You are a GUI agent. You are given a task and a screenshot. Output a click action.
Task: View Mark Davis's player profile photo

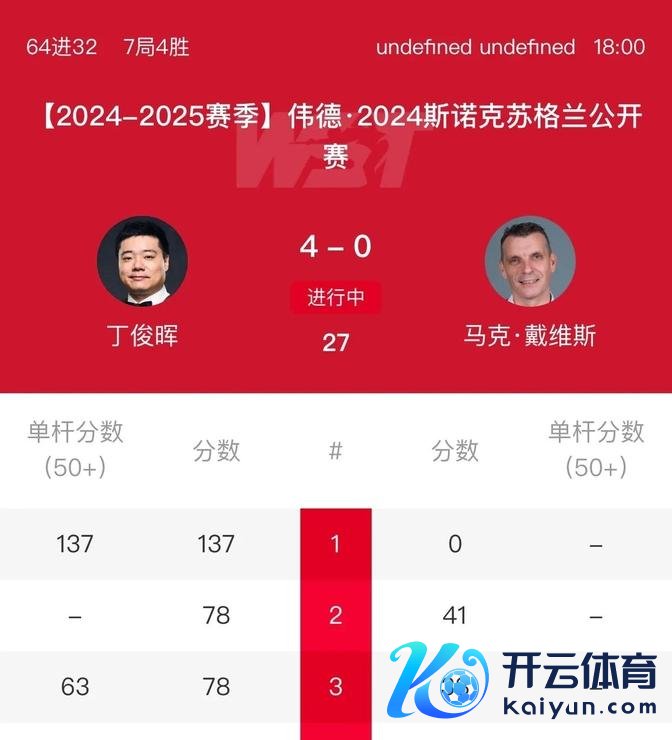tap(529, 261)
